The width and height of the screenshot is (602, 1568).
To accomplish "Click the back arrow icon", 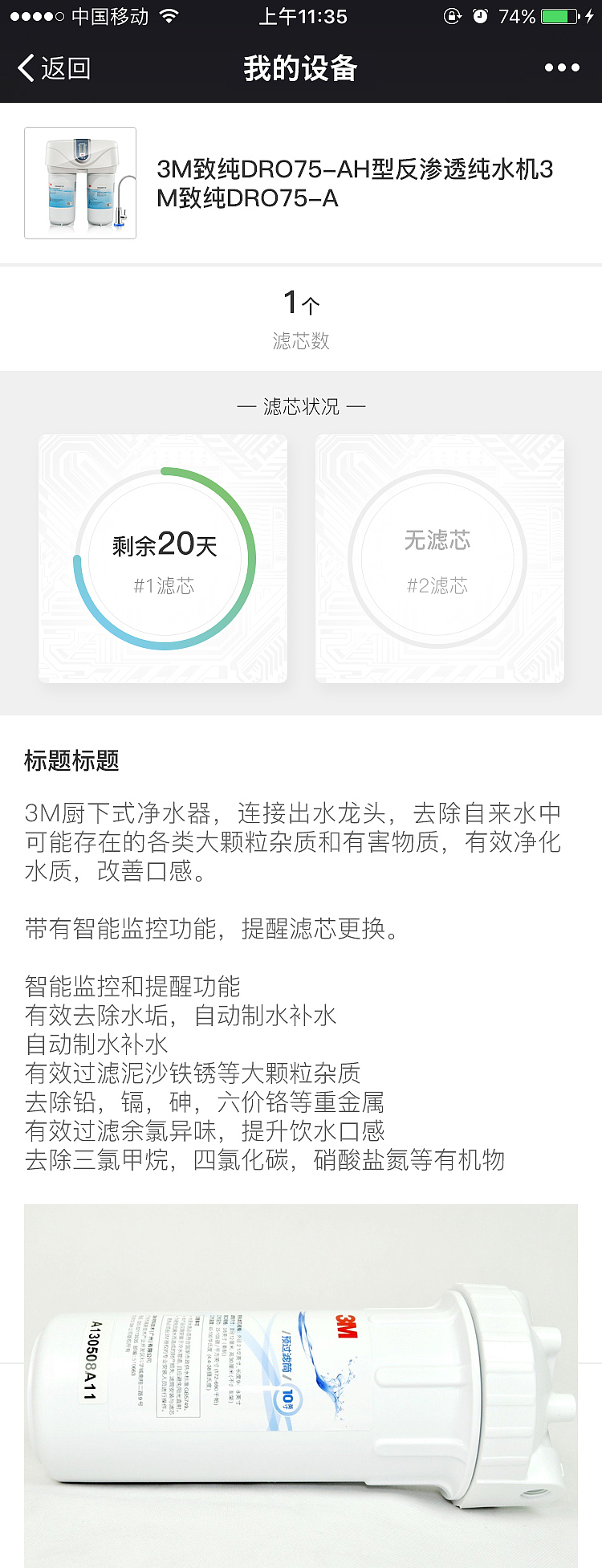I will click(26, 68).
